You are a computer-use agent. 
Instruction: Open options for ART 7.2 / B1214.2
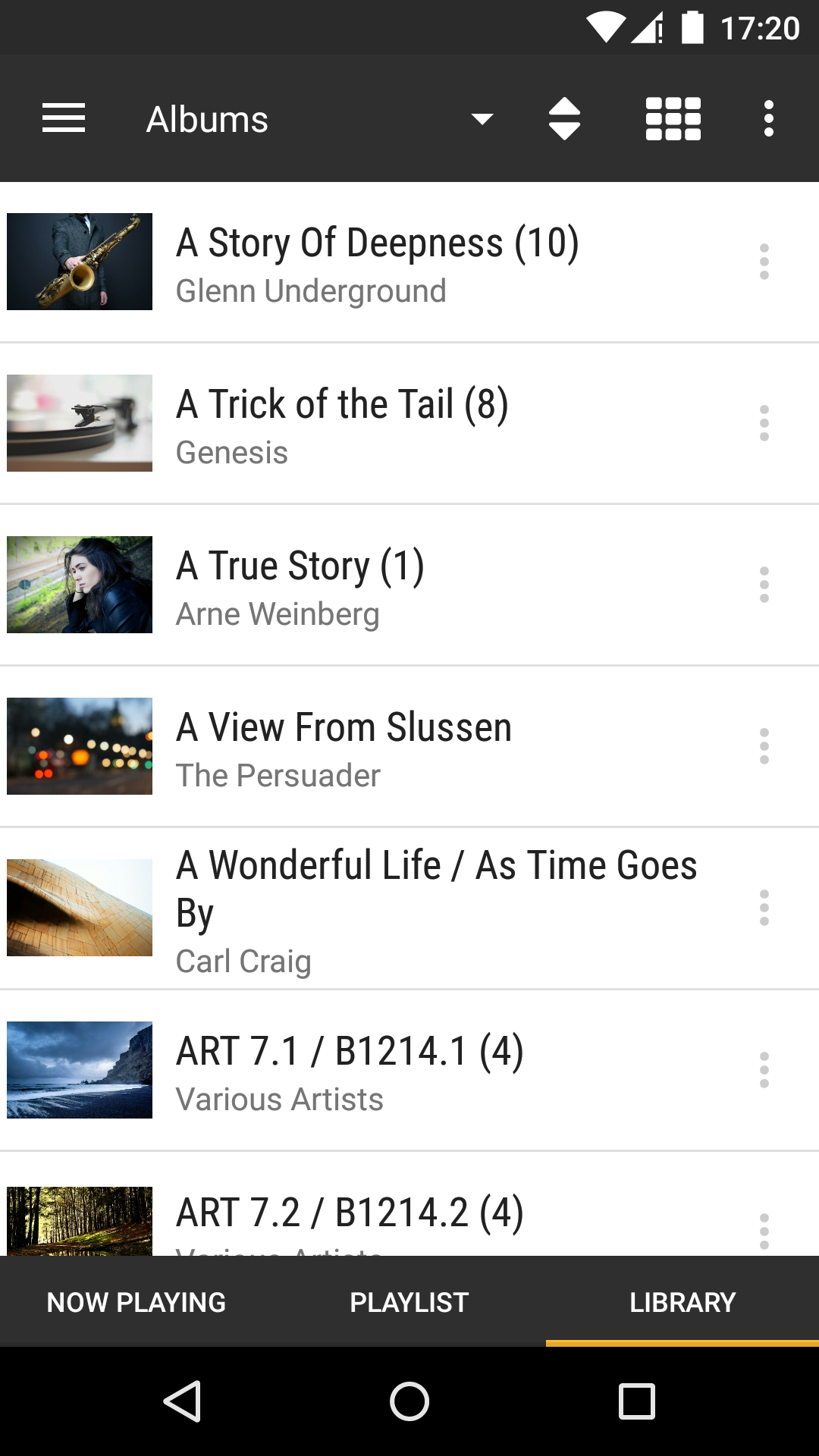click(764, 1228)
